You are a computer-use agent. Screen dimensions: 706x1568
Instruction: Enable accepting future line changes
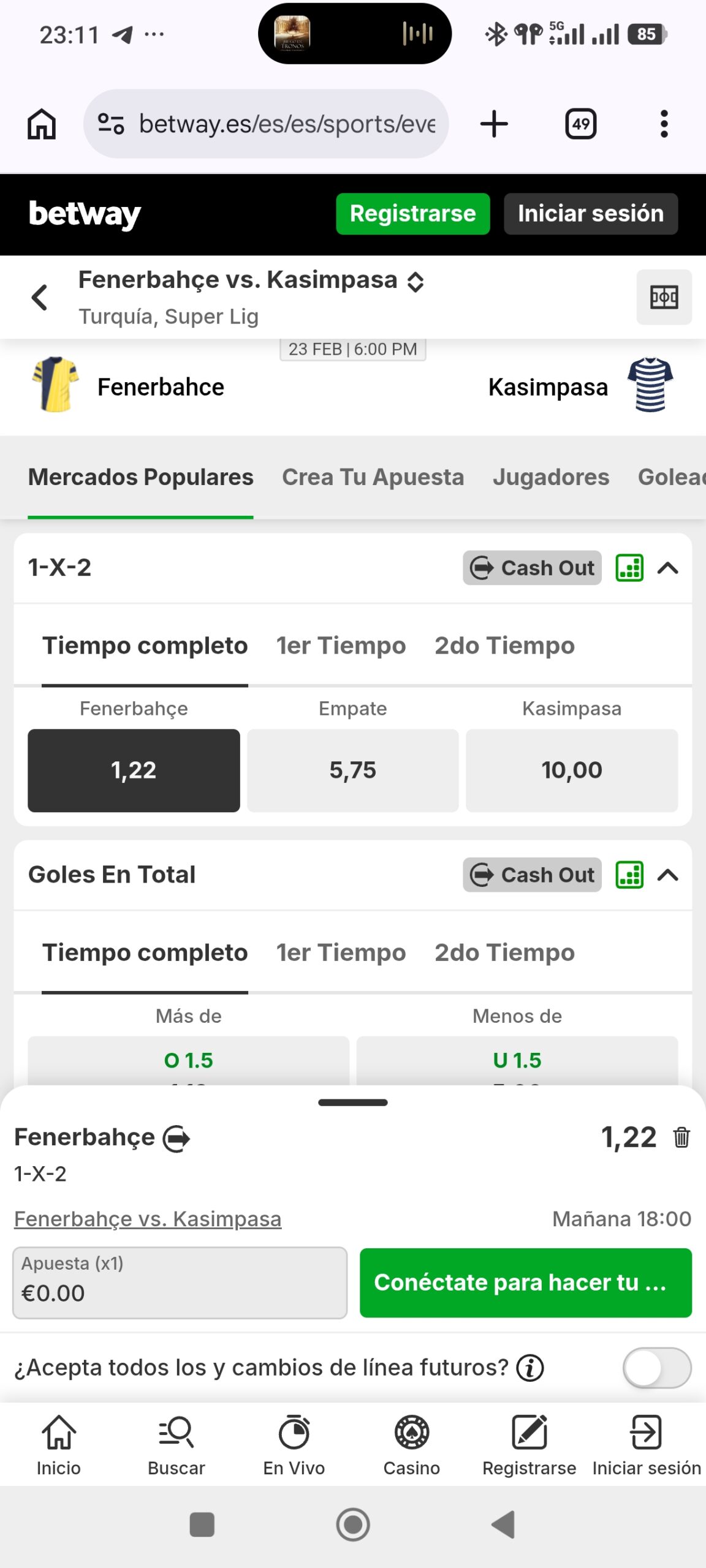point(657,1368)
